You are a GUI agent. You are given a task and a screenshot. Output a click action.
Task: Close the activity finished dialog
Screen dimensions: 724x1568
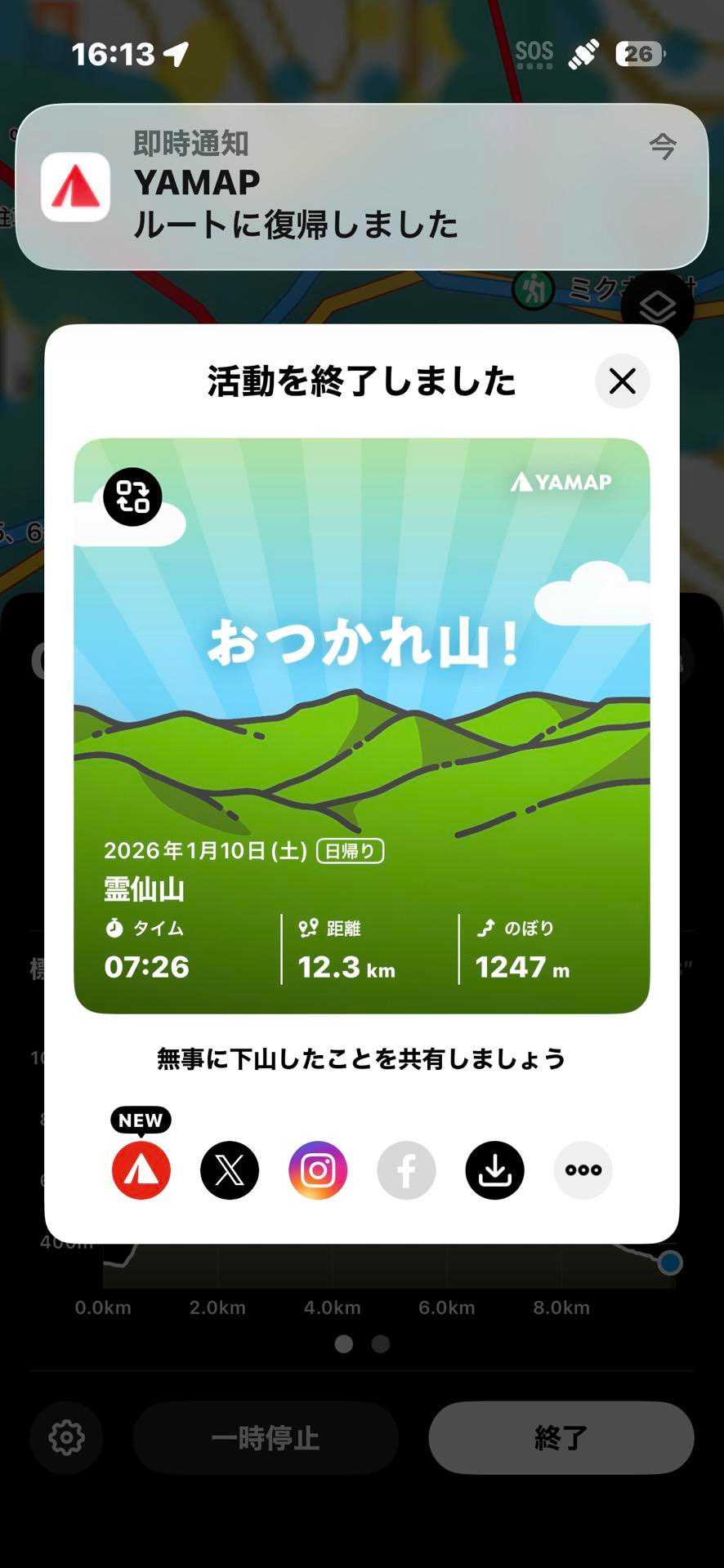(x=622, y=381)
